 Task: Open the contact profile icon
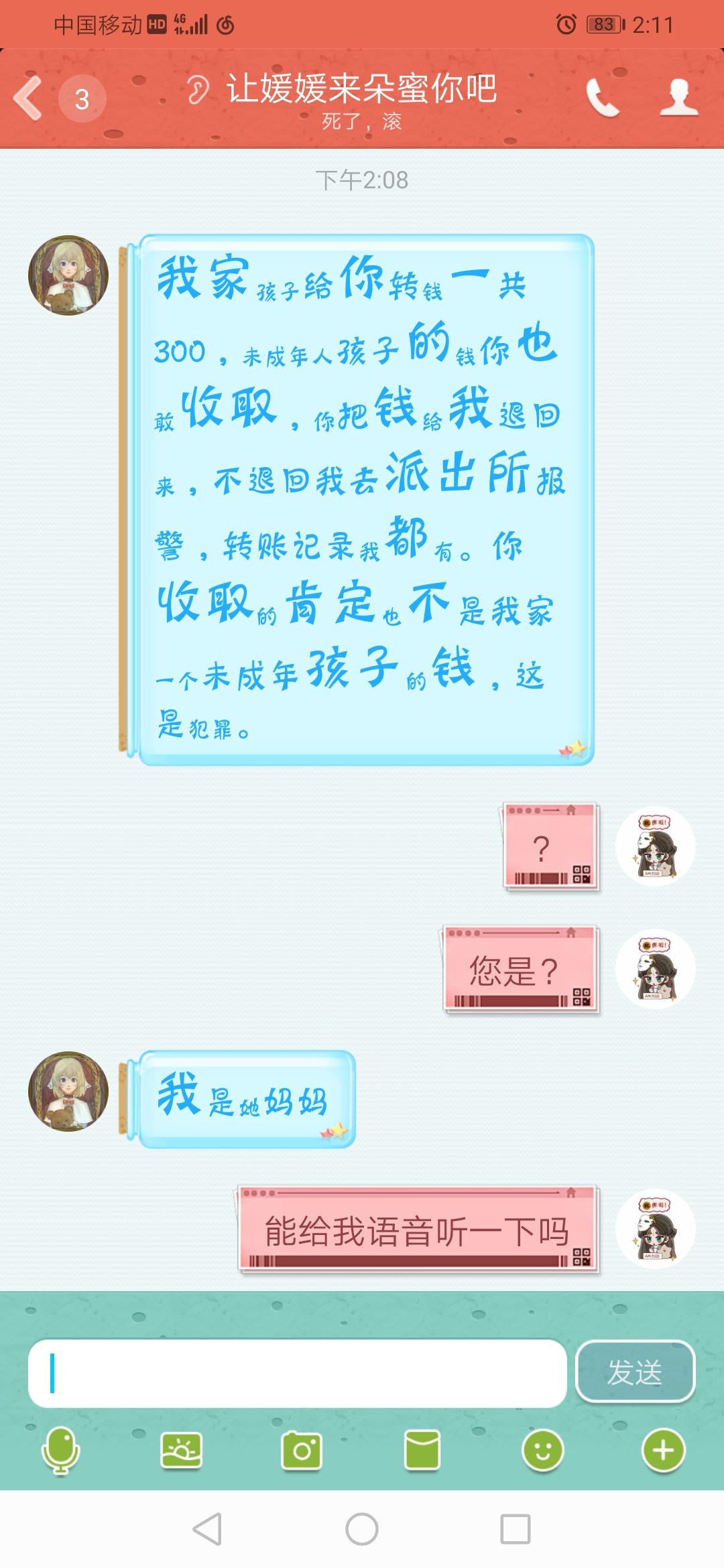pyautogui.click(x=678, y=98)
